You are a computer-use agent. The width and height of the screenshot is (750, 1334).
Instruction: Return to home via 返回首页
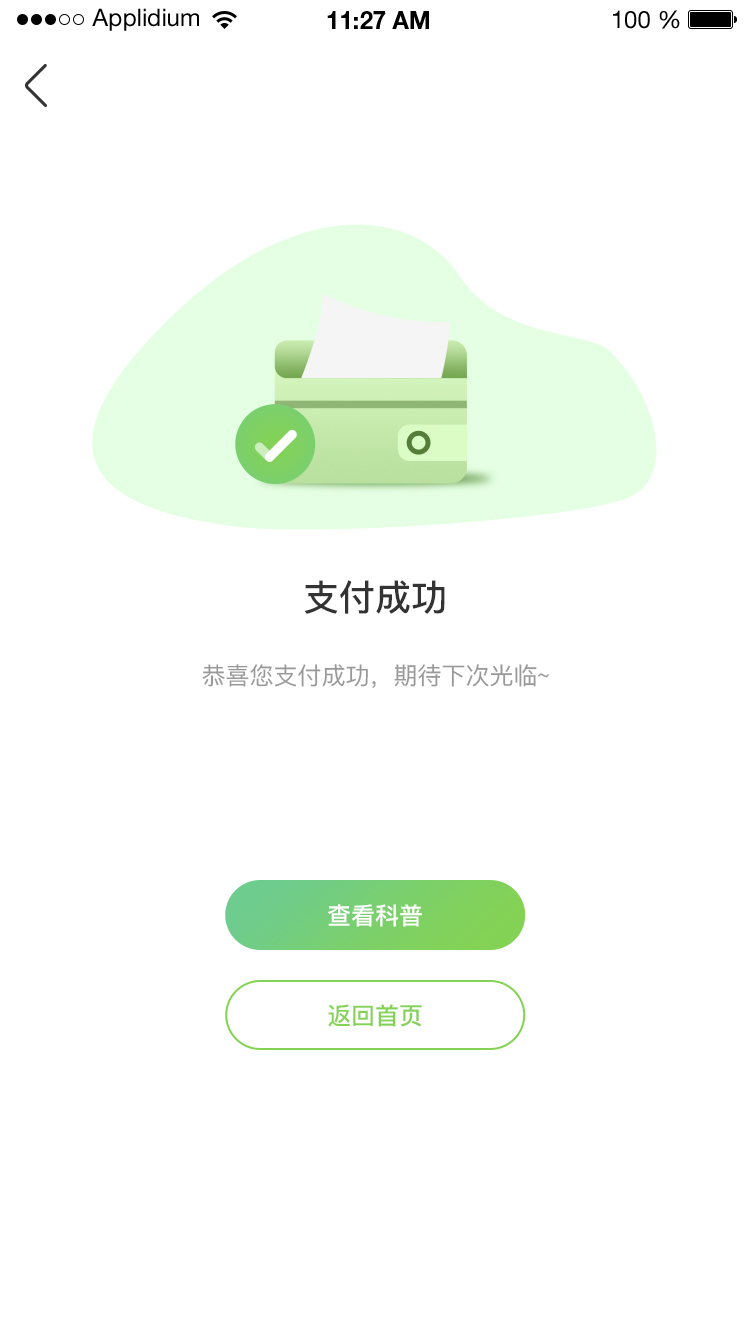tap(375, 1015)
